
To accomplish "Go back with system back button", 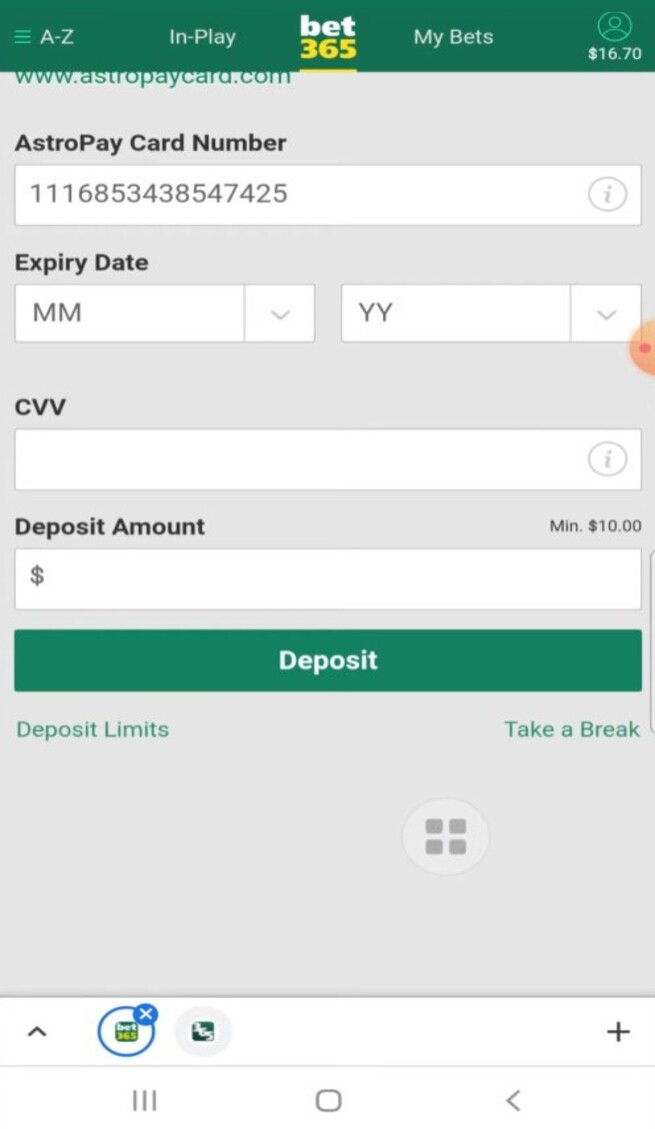I will 512,1100.
